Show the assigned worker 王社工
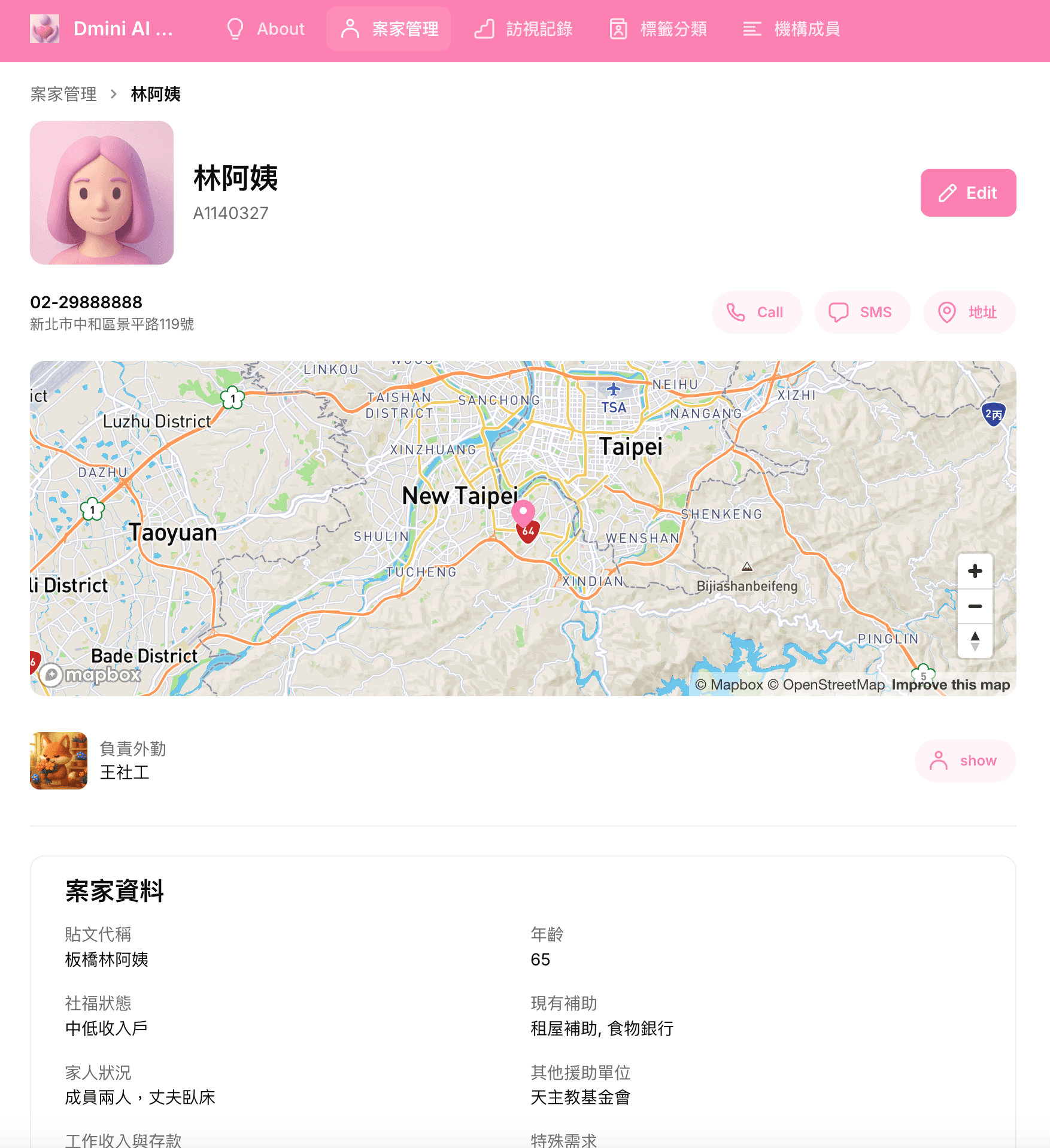The image size is (1050, 1148). tap(965, 761)
